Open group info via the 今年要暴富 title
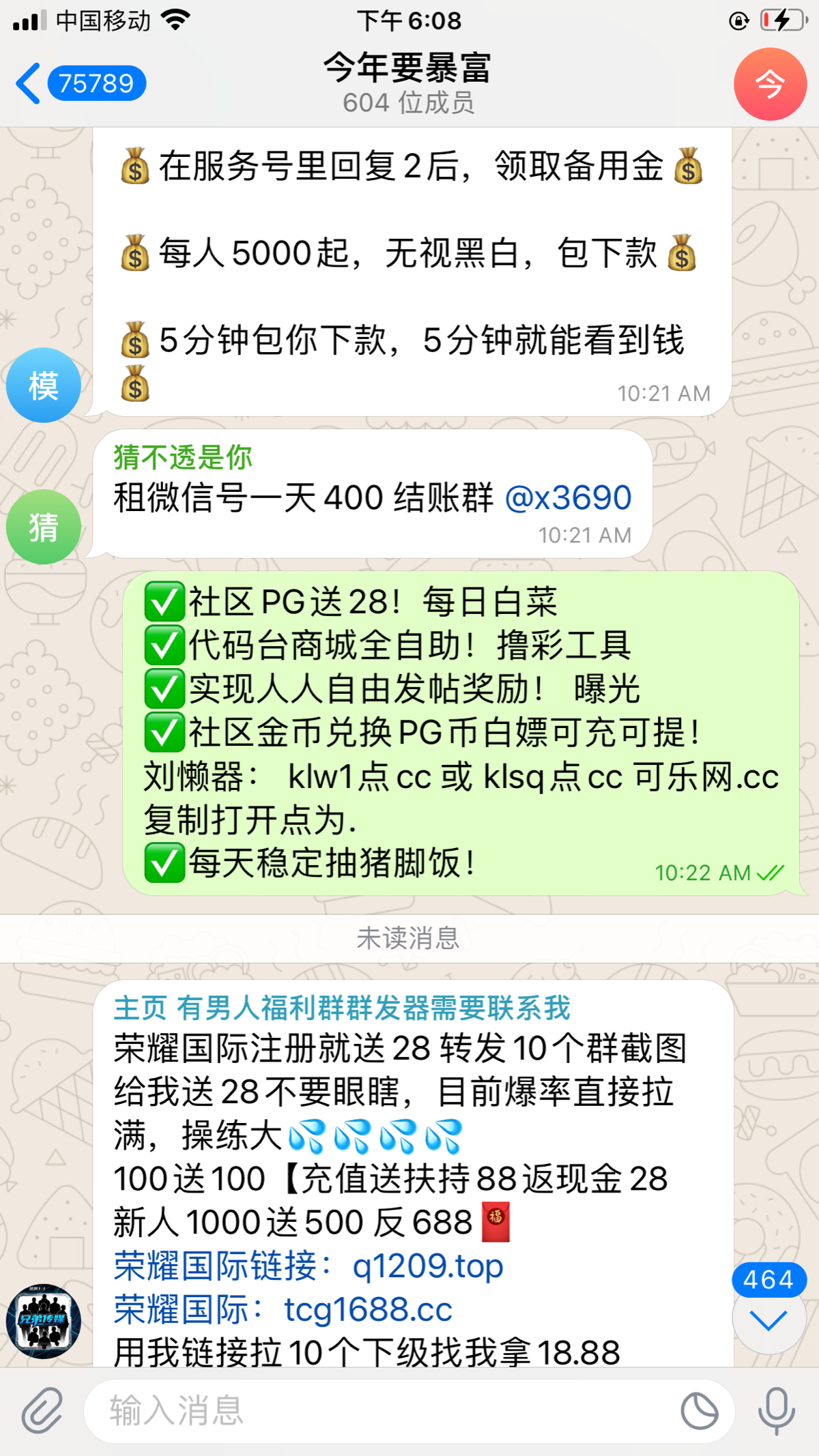819x1456 pixels. pos(408,68)
